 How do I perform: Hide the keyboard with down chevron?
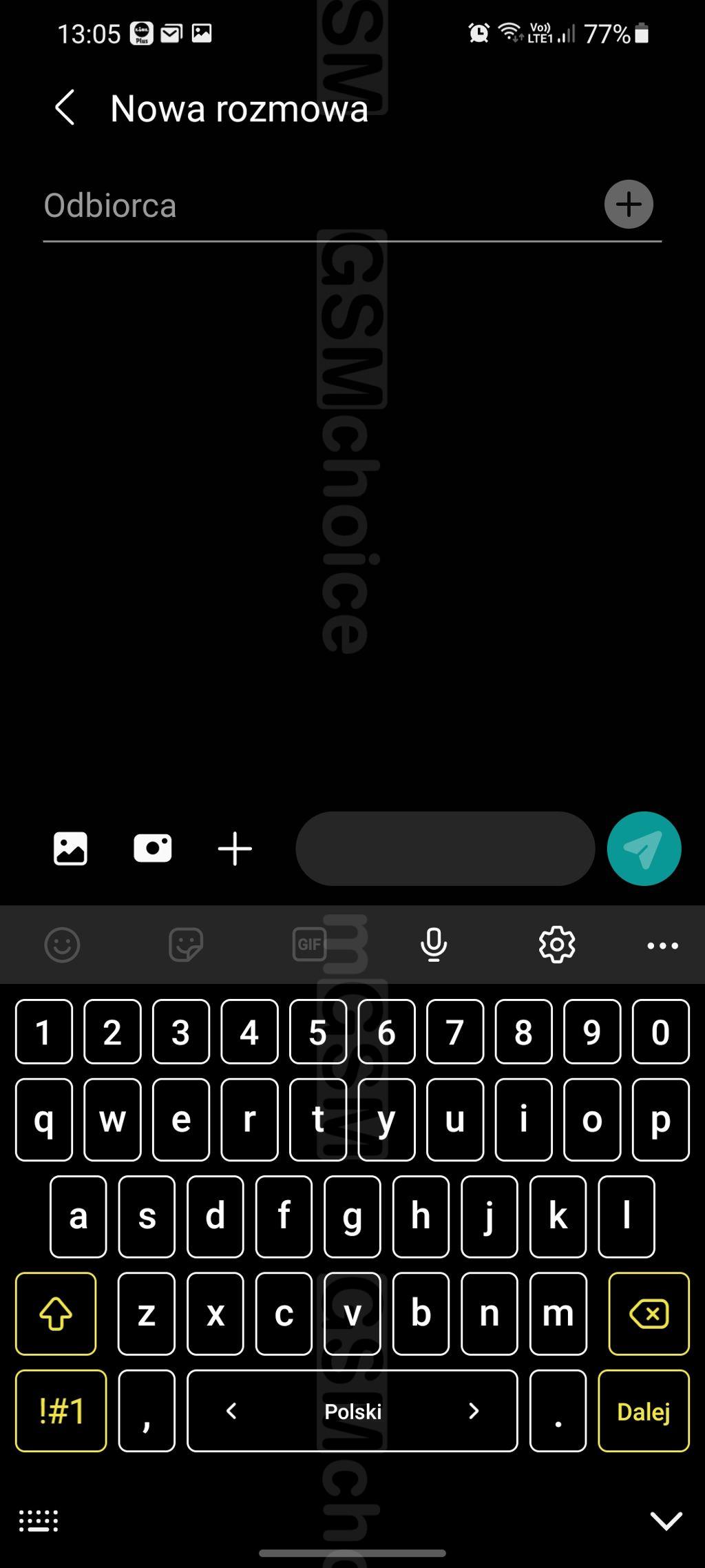tap(666, 1520)
